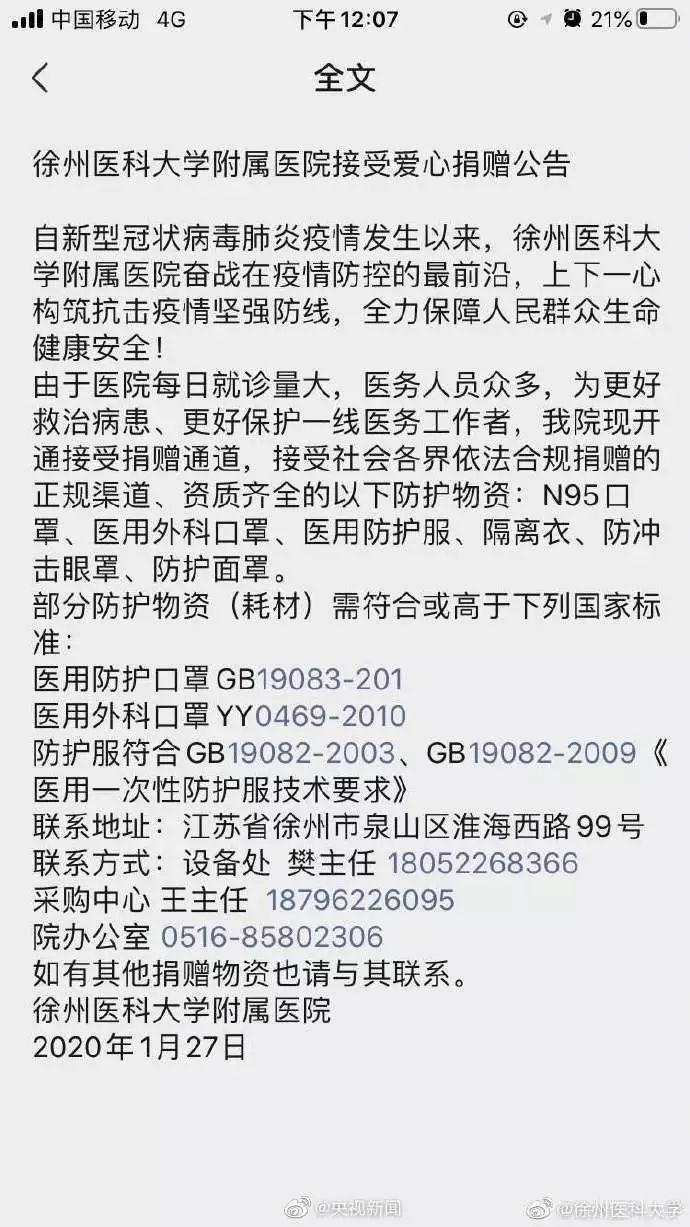
Task: Dial 王主任's number 18796226095
Action: click(x=359, y=900)
